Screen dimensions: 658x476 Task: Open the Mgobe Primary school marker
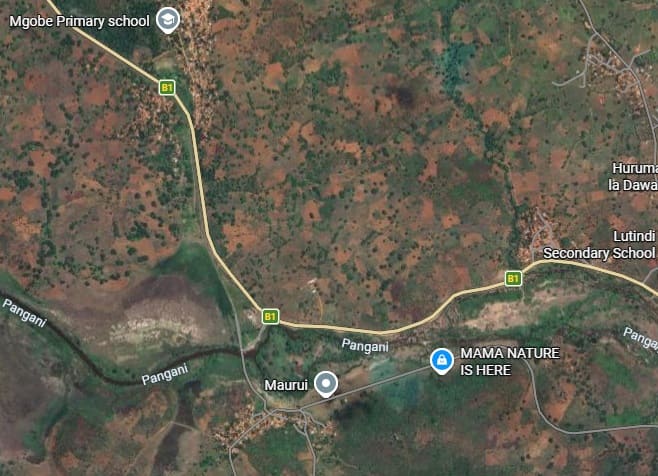168,19
